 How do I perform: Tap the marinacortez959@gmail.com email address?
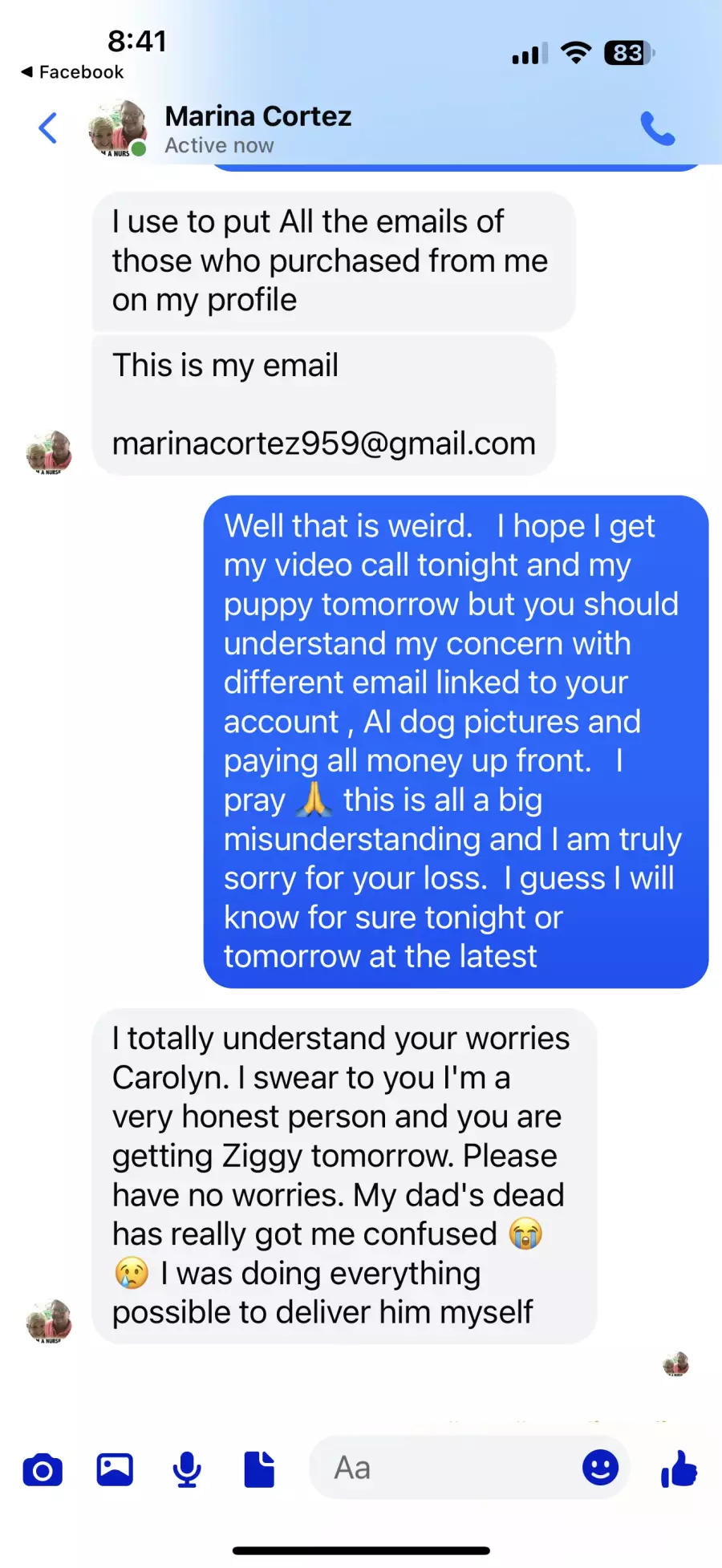point(323,444)
